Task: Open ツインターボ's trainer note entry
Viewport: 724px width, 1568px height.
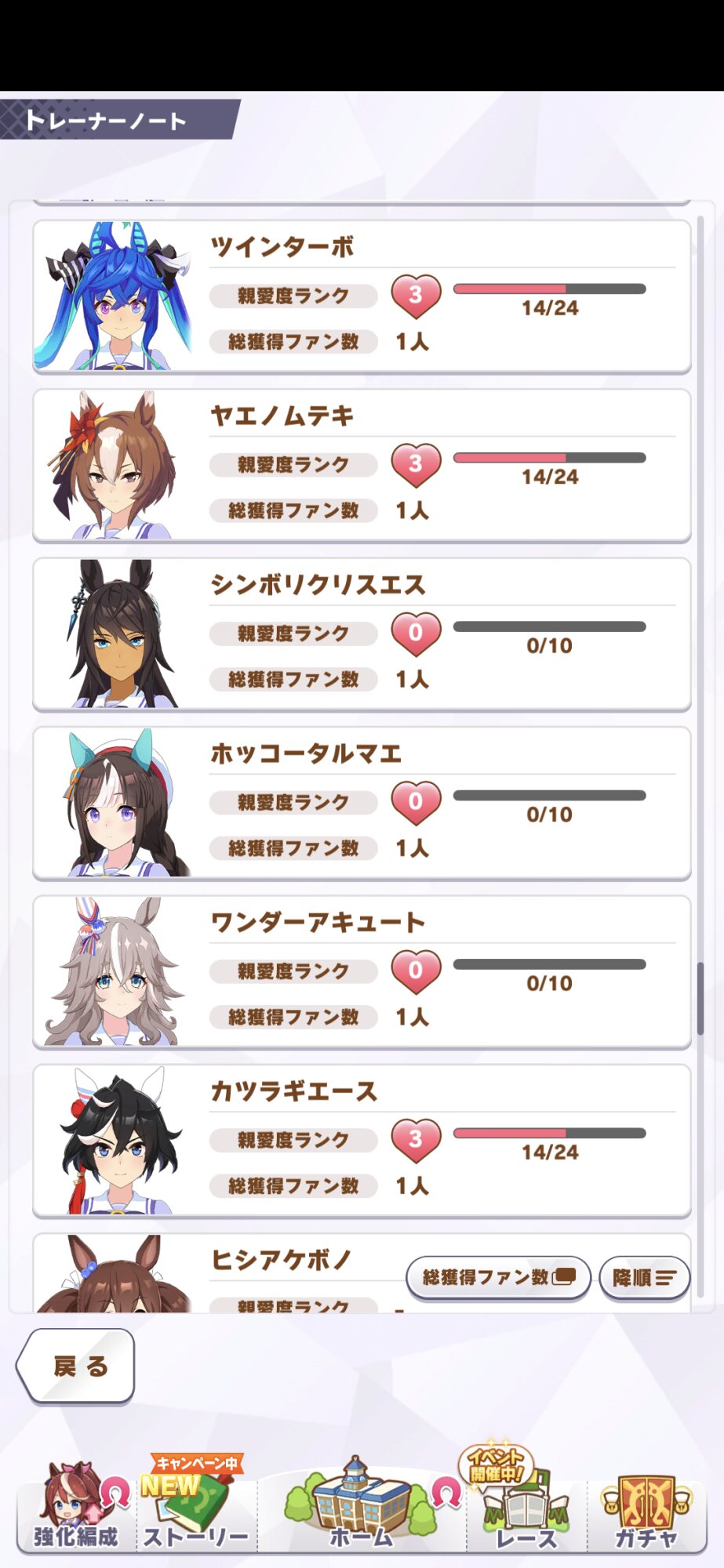Action: coord(362,296)
